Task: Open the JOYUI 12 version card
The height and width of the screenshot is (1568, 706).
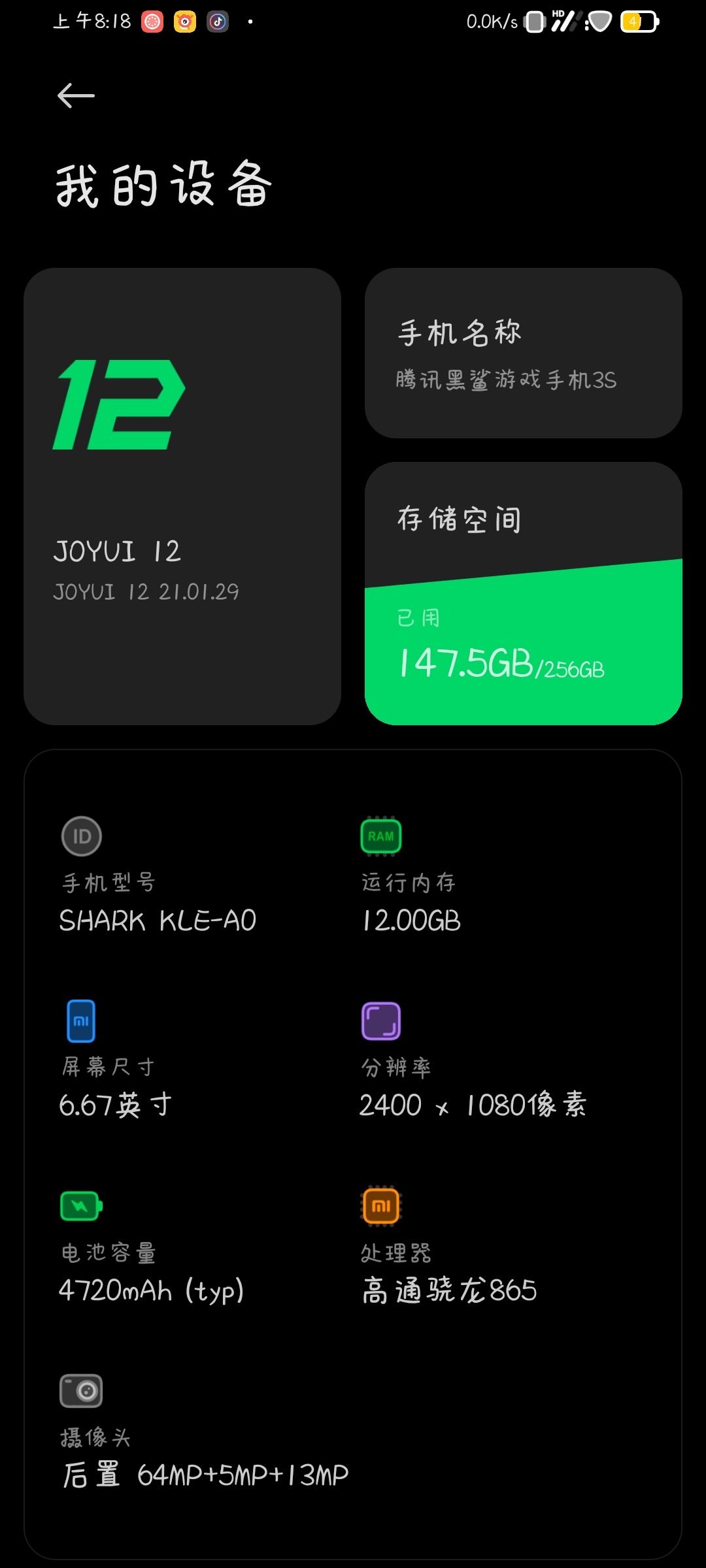Action: pos(182,496)
